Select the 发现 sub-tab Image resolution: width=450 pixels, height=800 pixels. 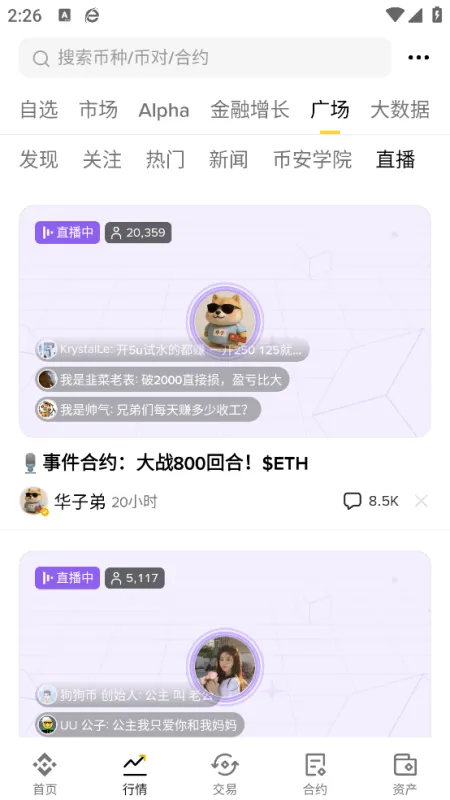tap(39, 160)
